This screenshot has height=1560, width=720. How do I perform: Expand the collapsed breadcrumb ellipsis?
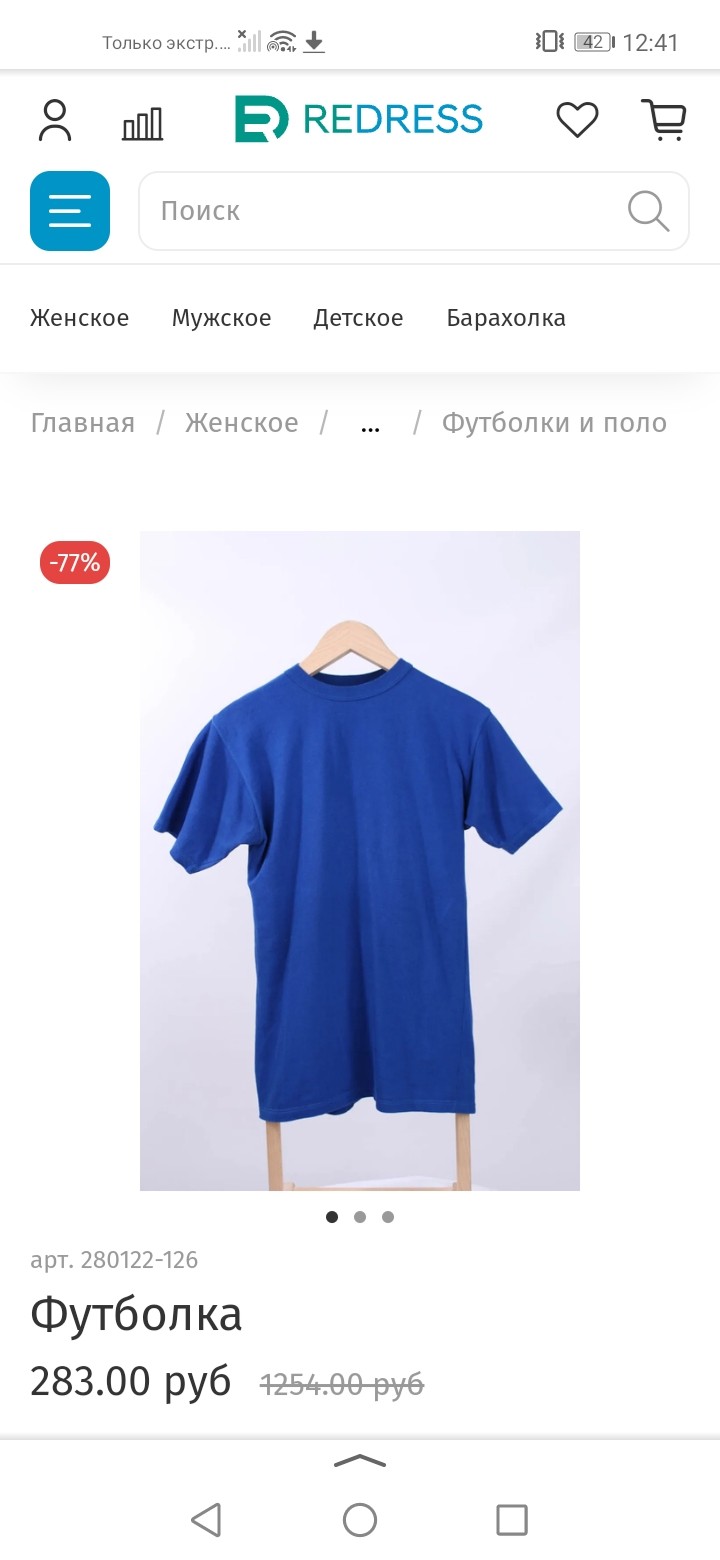click(370, 424)
